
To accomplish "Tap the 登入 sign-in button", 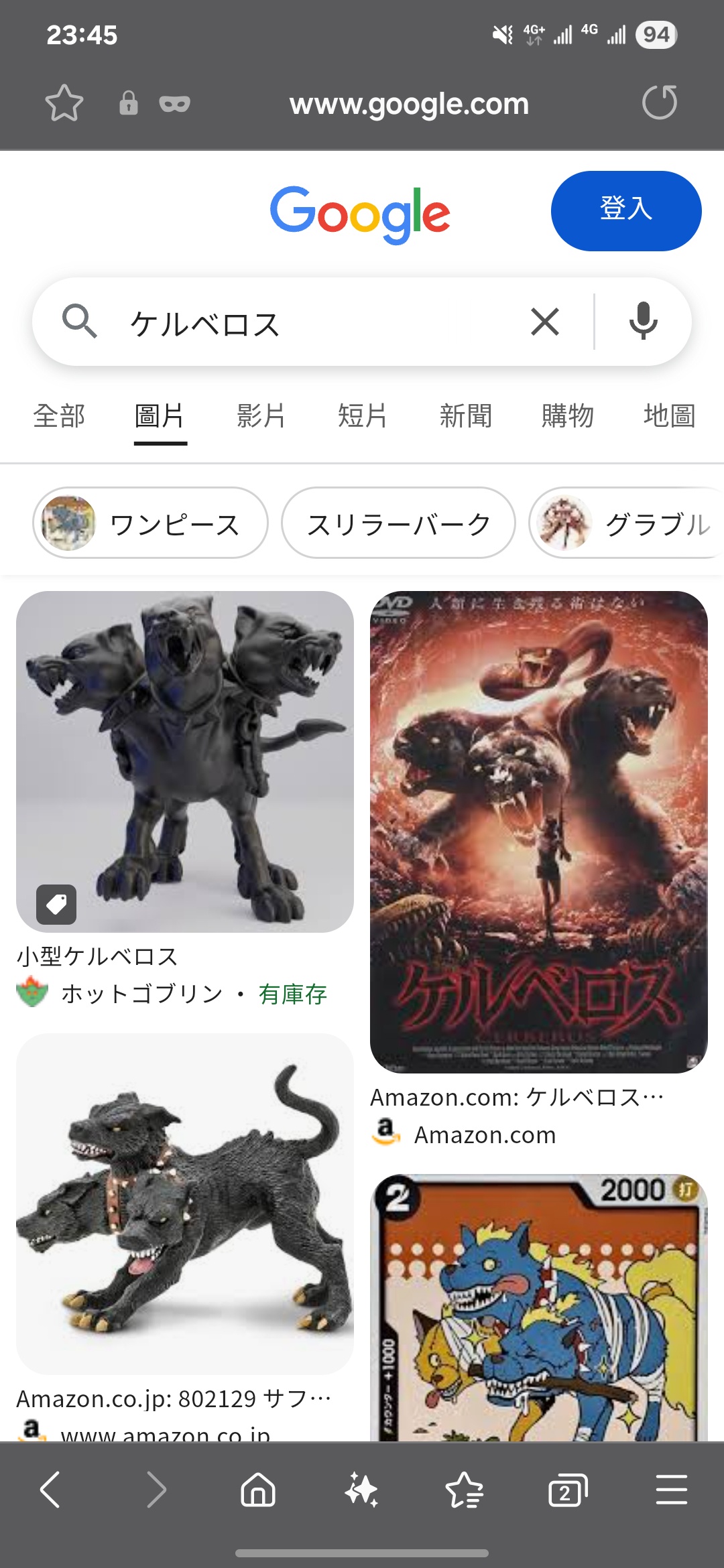I will click(625, 210).
